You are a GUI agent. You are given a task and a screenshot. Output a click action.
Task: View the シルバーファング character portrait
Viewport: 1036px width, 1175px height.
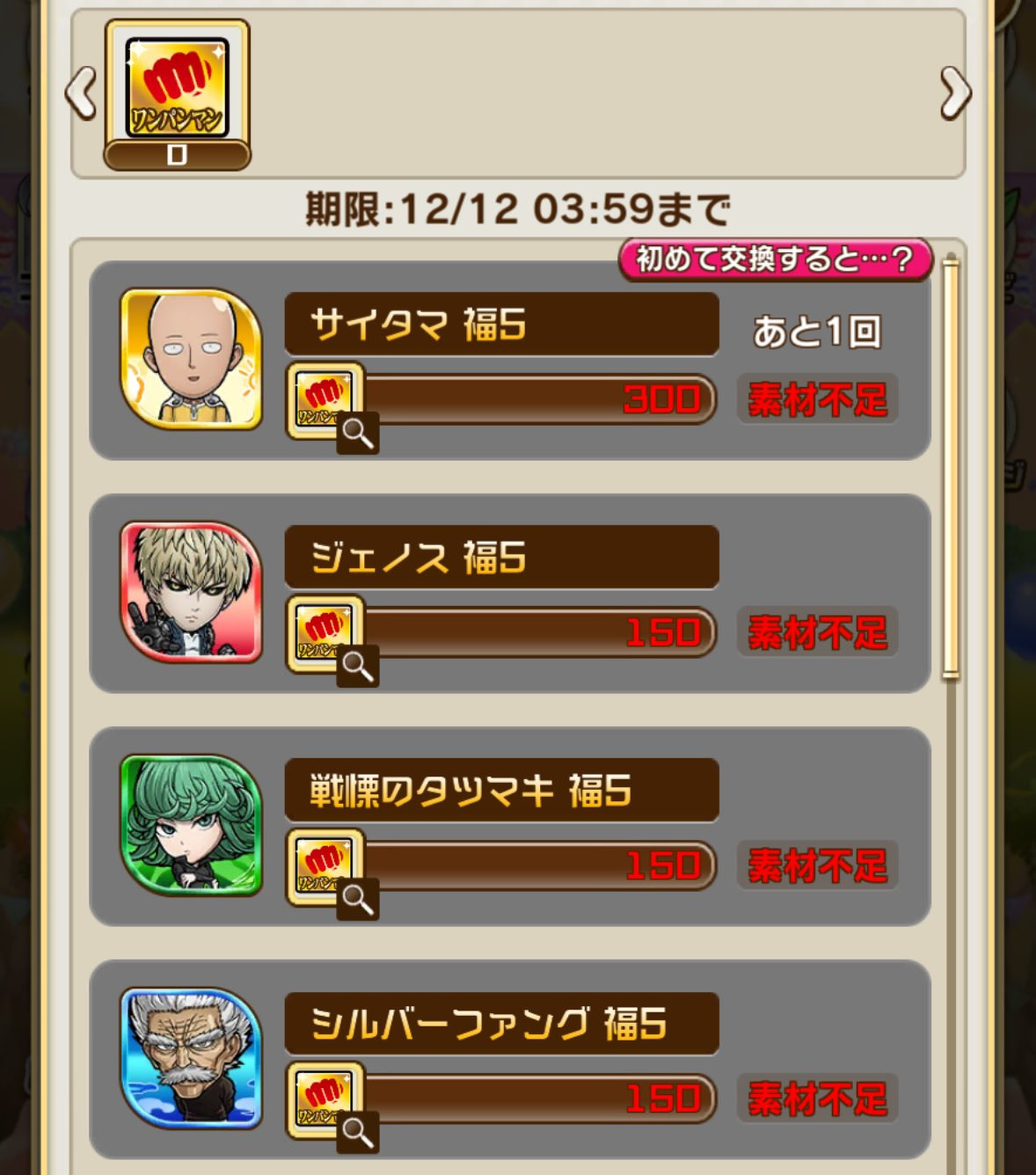click(192, 1058)
